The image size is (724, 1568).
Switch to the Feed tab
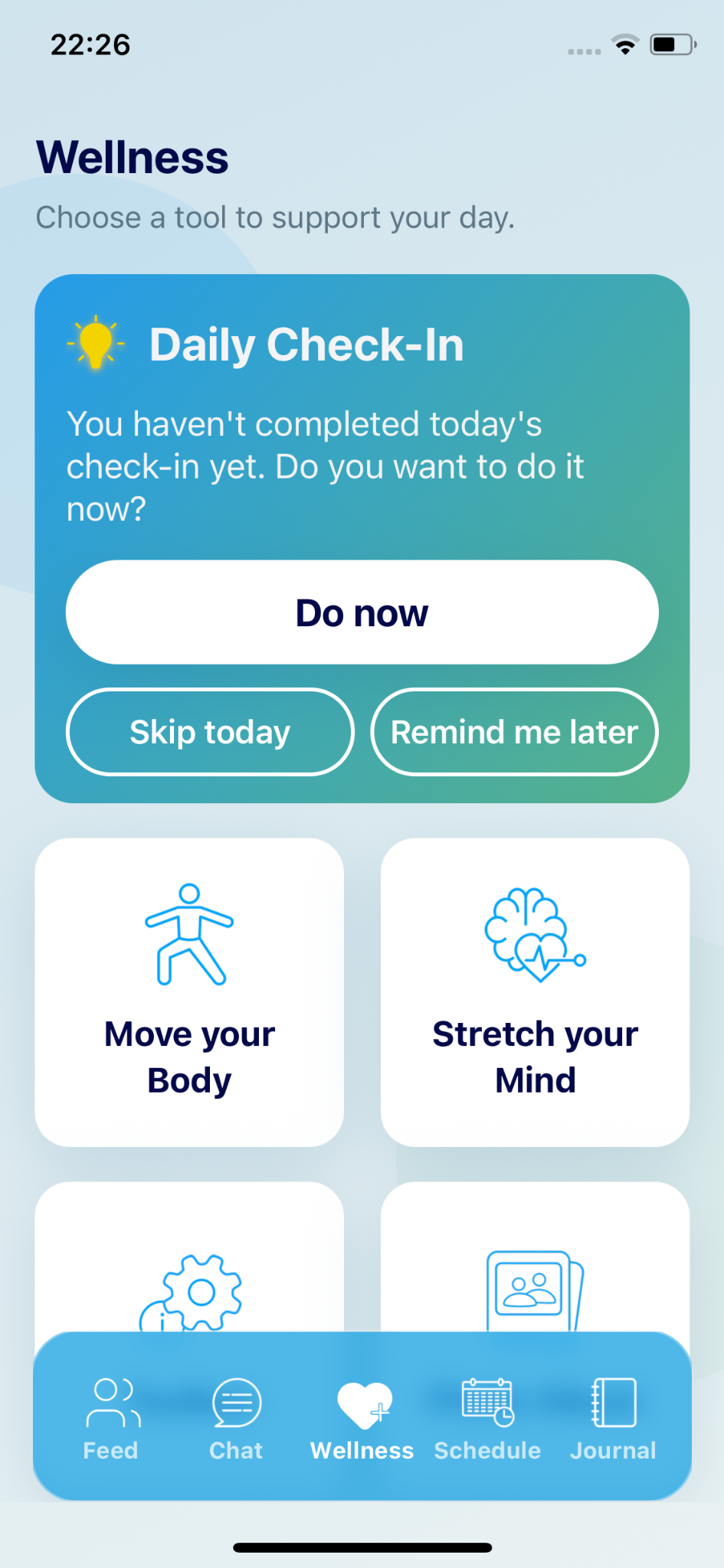[x=110, y=1420]
